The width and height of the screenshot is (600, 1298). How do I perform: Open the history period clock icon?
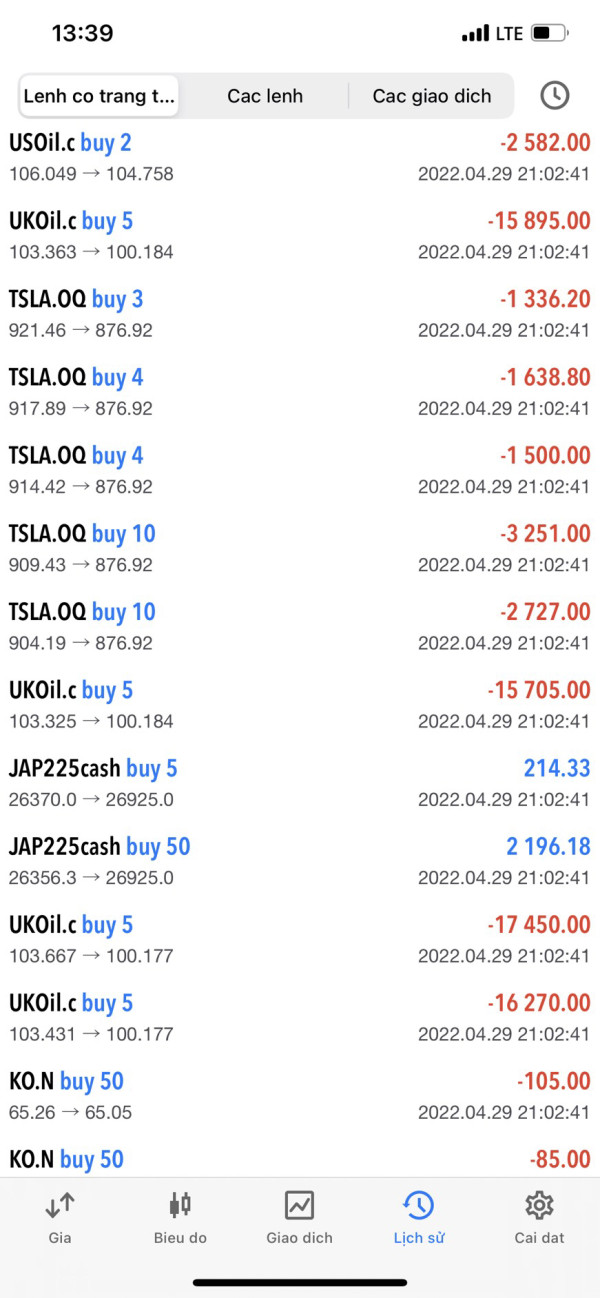click(554, 96)
